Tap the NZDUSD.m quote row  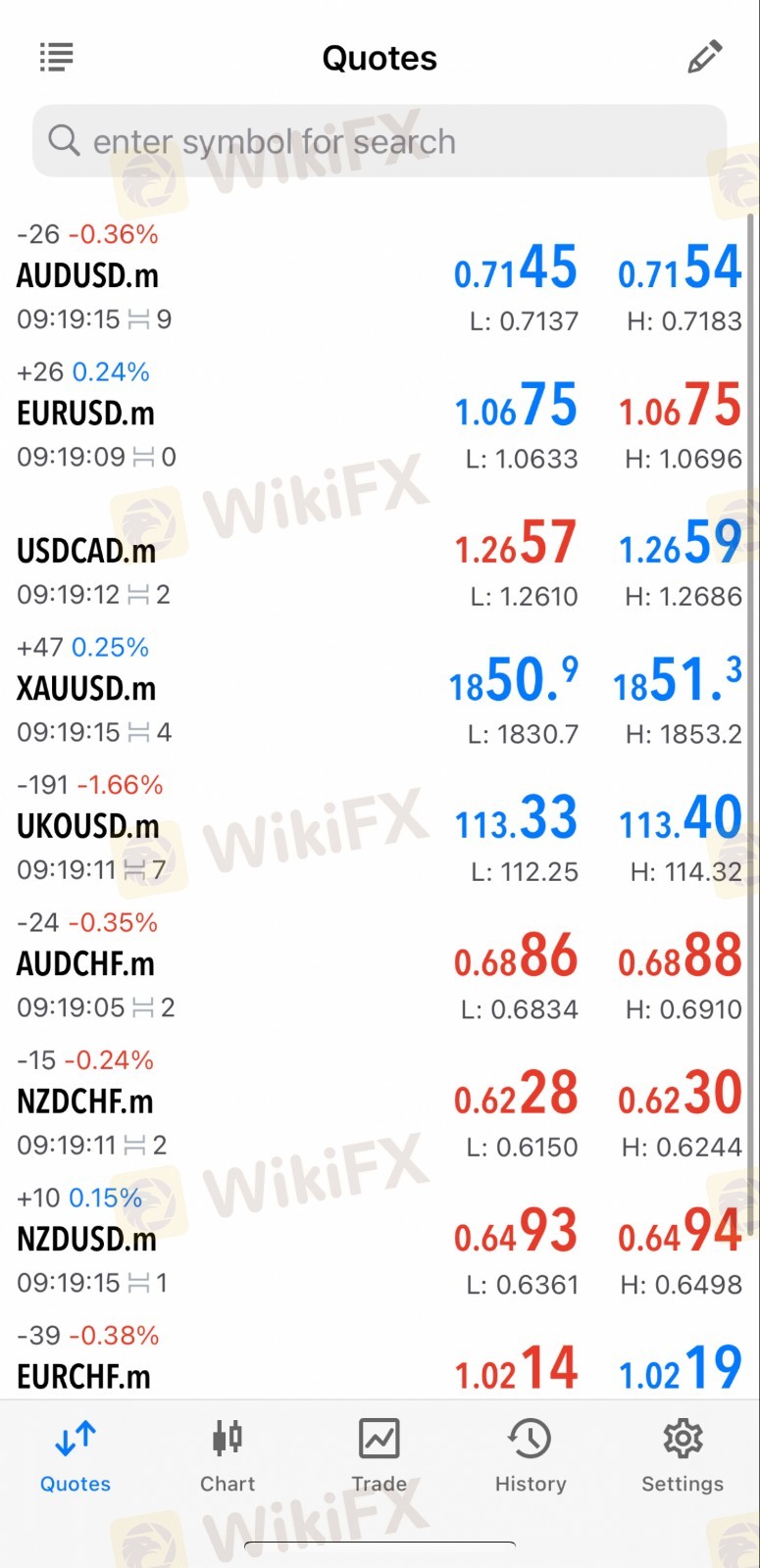[x=380, y=1240]
